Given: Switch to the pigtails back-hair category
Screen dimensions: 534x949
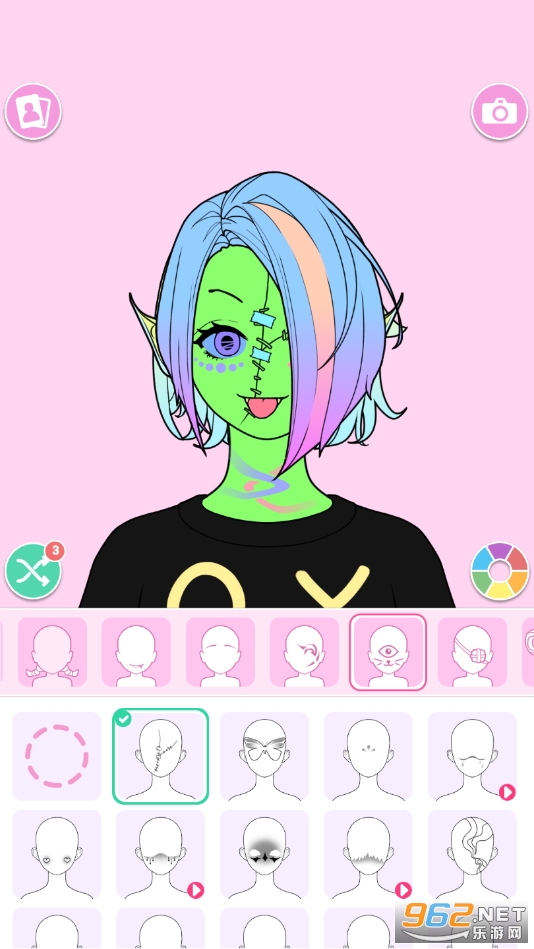Looking at the screenshot, I should pos(52,652).
